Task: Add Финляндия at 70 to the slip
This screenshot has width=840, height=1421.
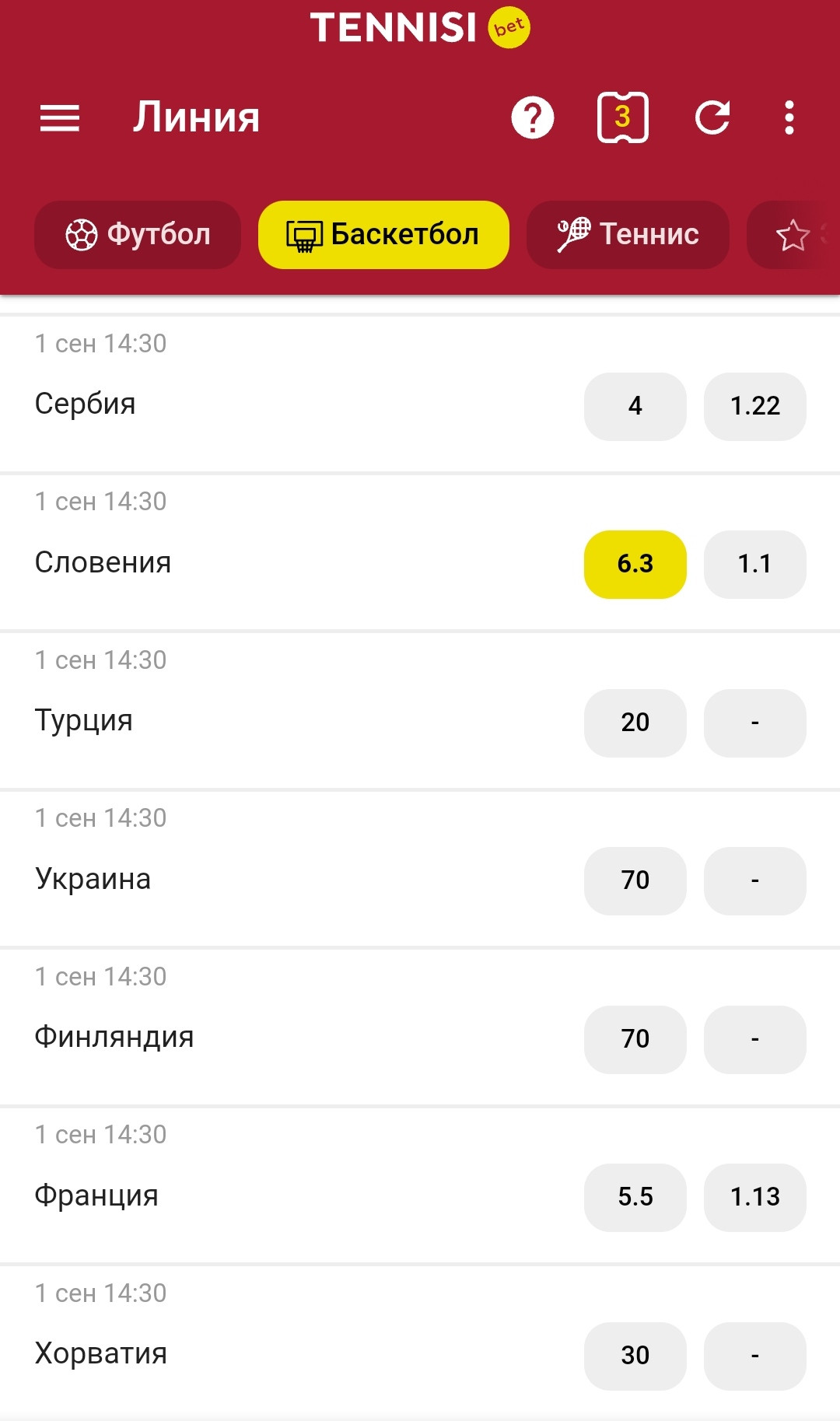Action: tap(635, 1040)
